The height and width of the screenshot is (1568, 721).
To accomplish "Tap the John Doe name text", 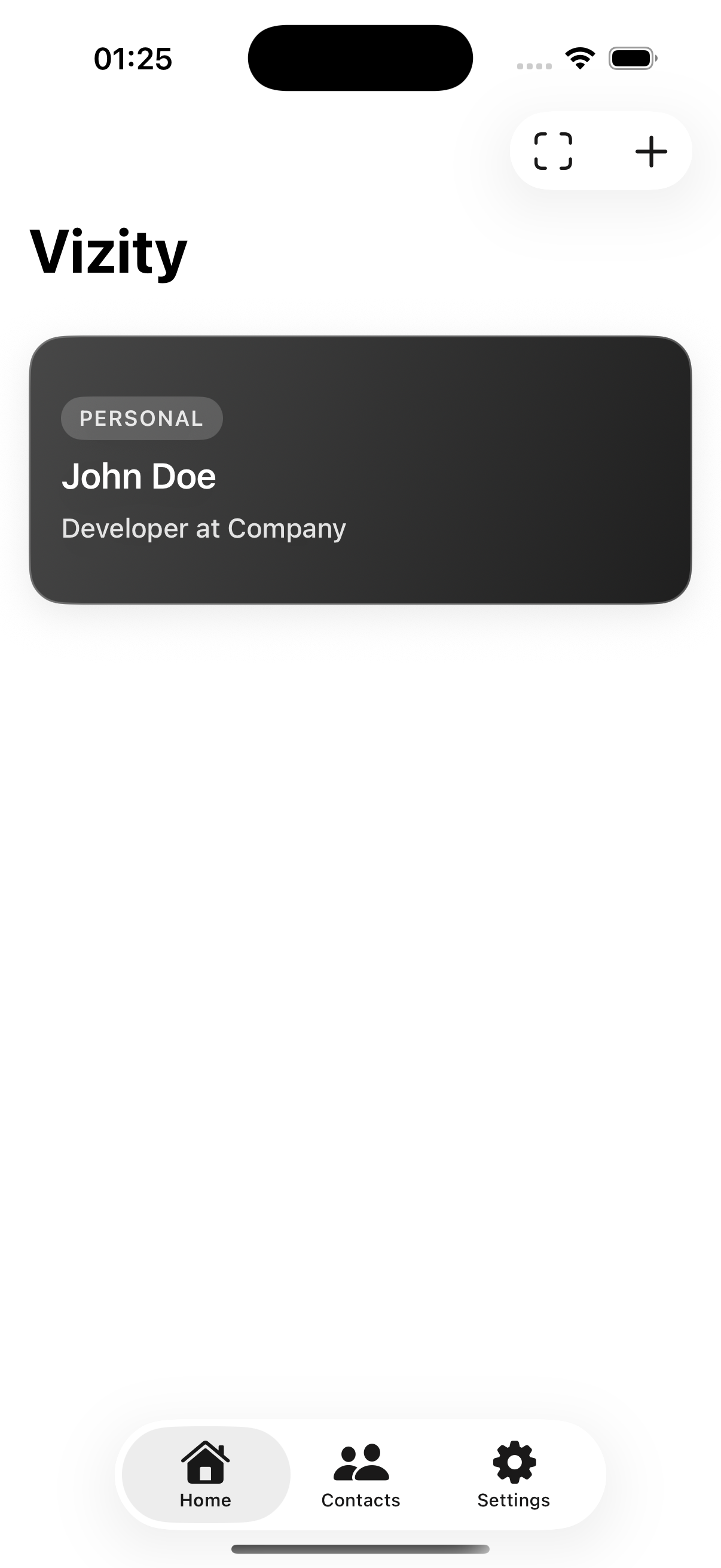I will [139, 477].
